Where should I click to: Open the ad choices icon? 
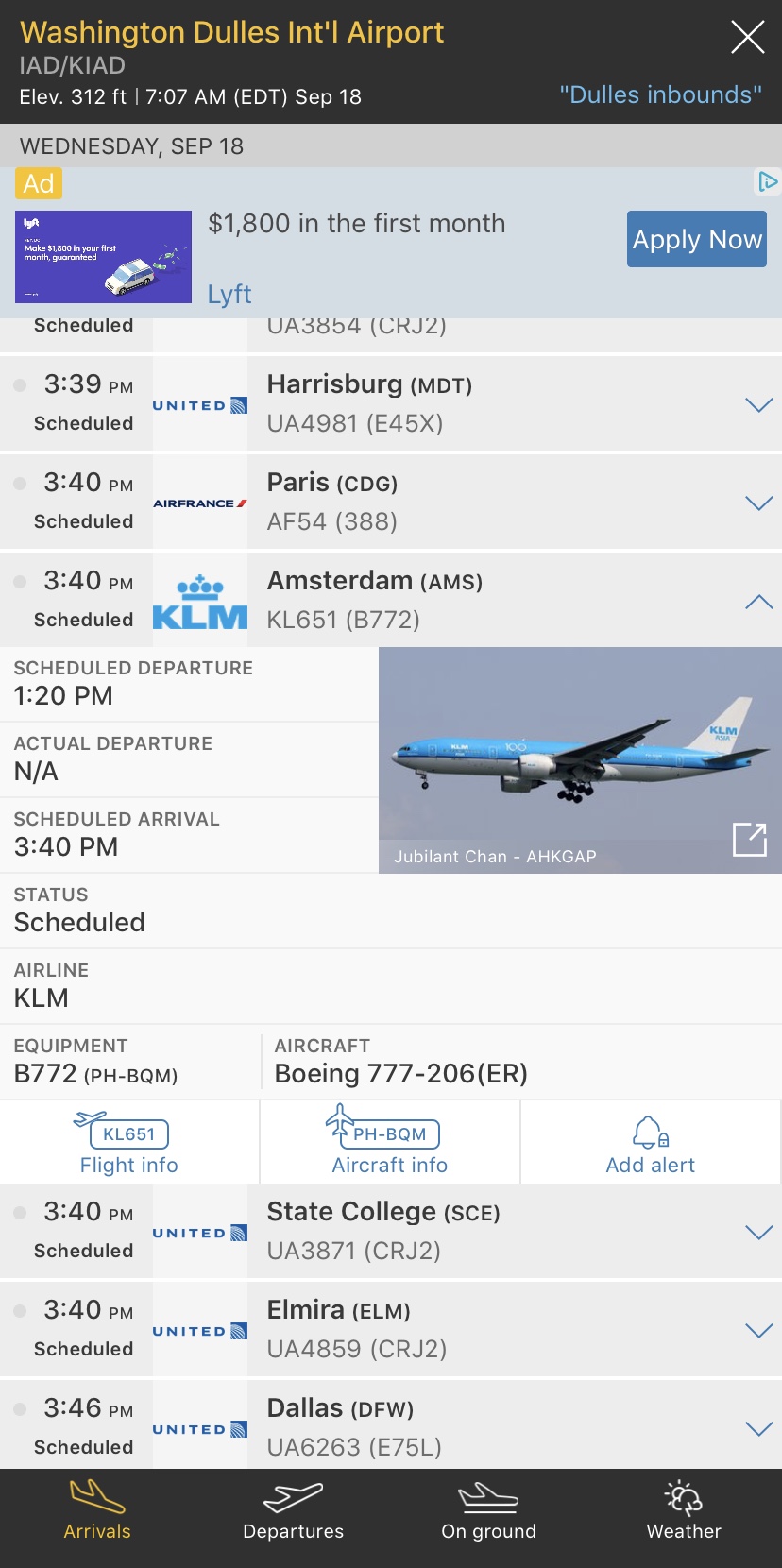coord(768,181)
